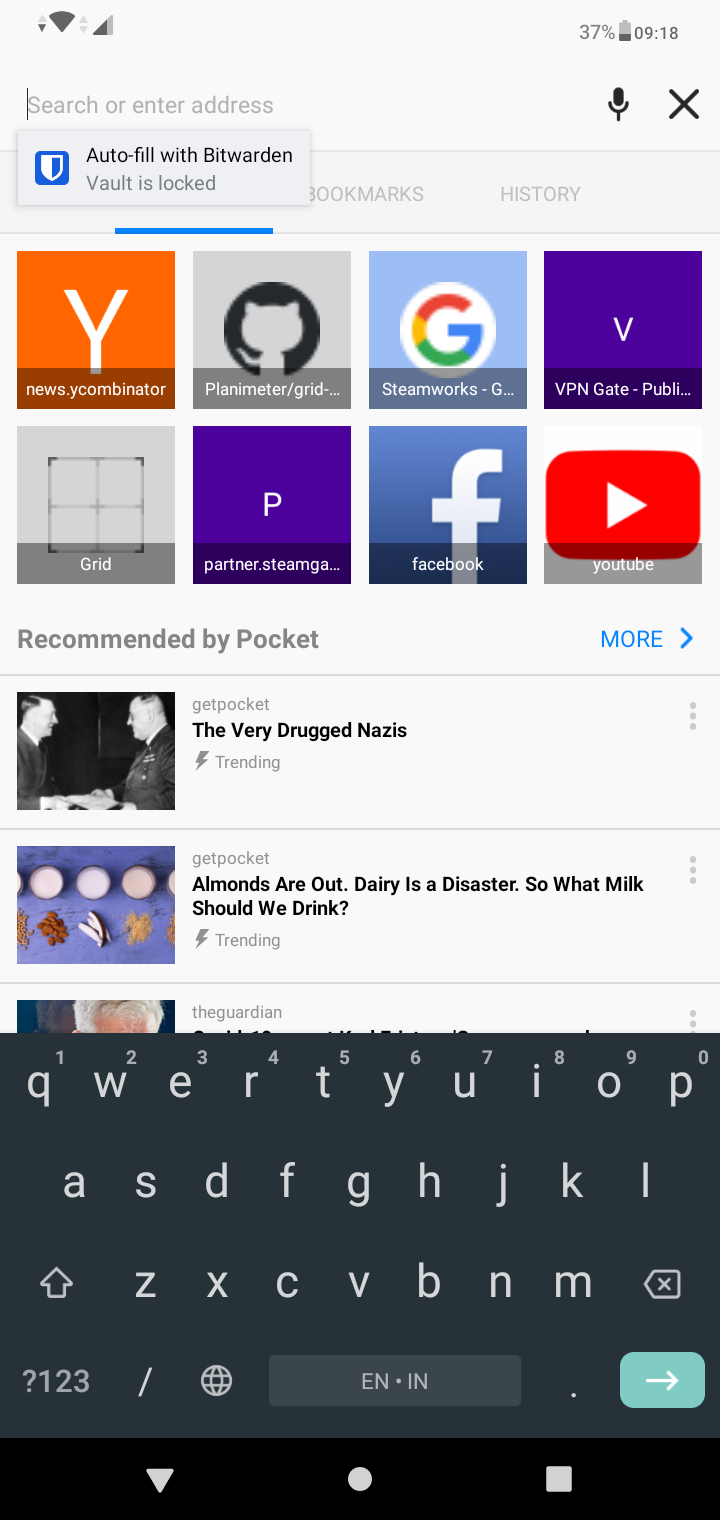720x1520 pixels.
Task: Open the Planimeter/grid GitHub top site tile
Action: (271, 330)
